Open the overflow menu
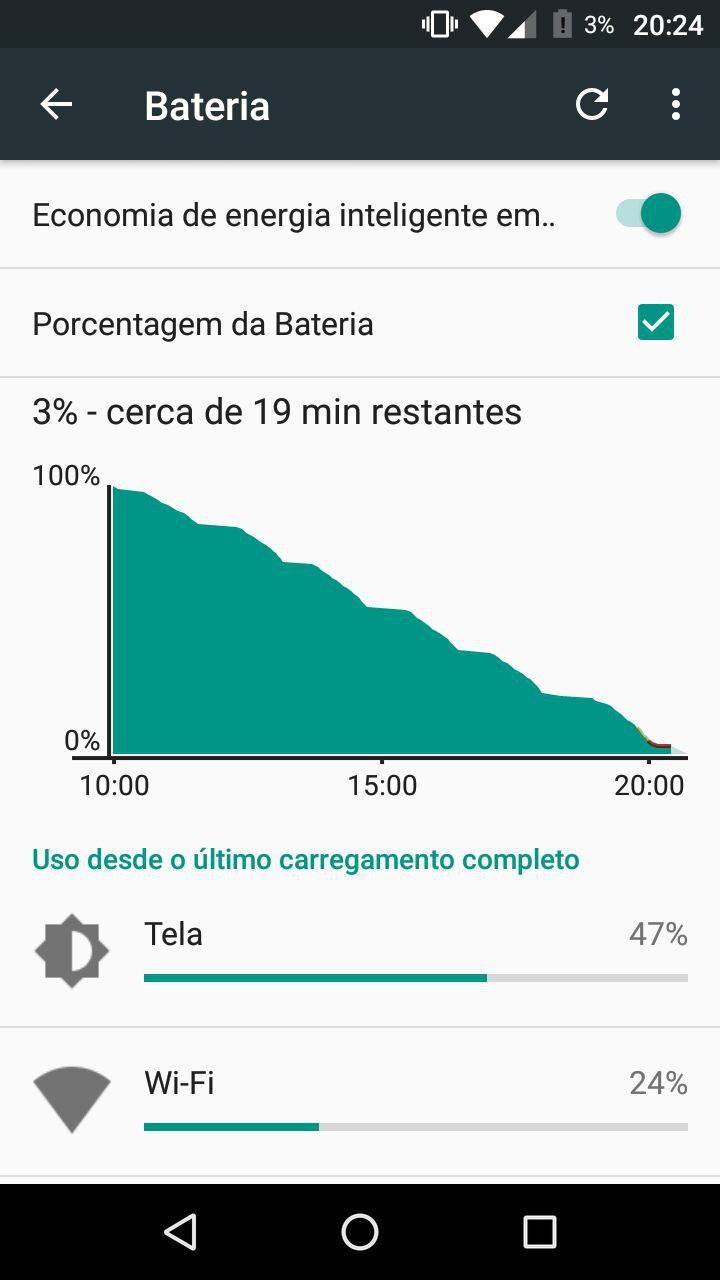Viewport: 720px width, 1280px height. point(676,104)
